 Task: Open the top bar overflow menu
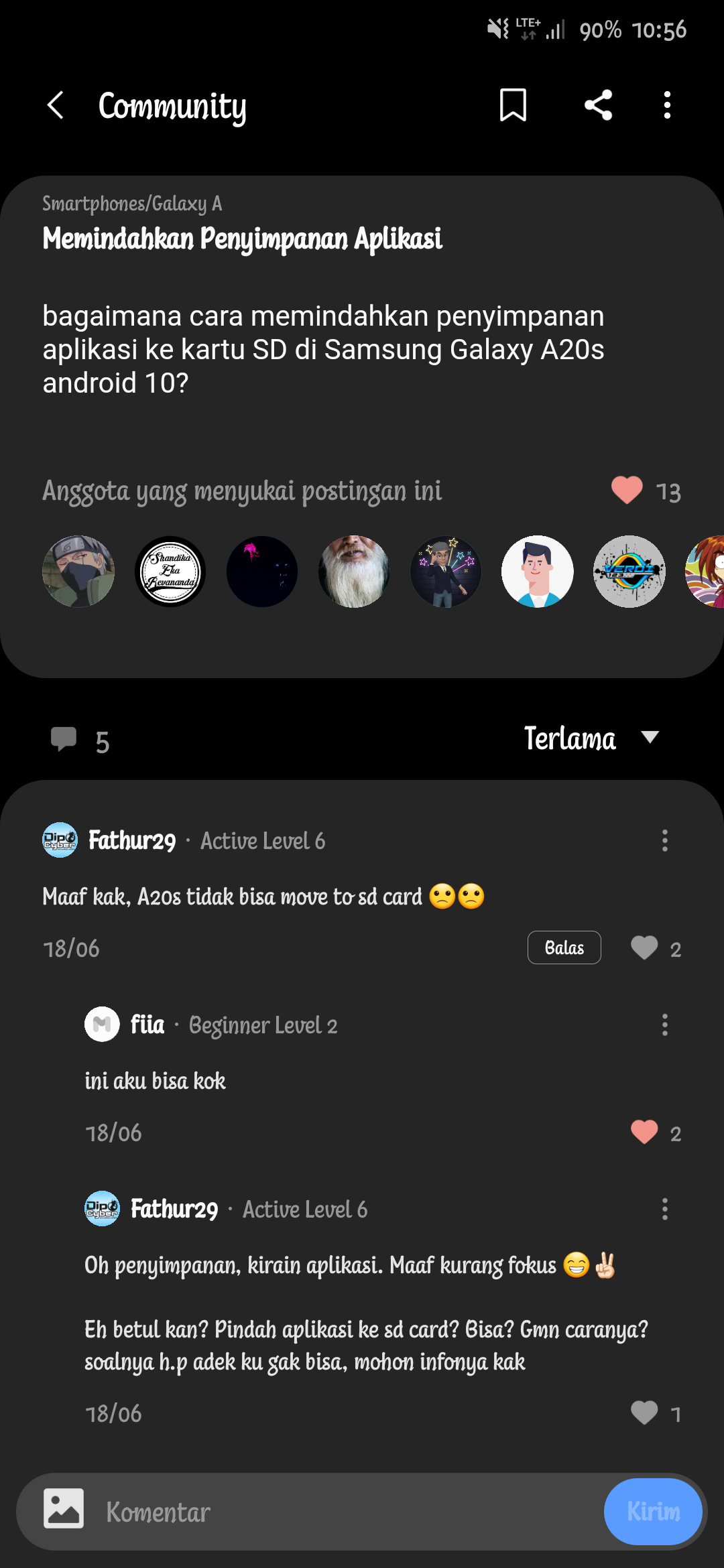tap(667, 105)
